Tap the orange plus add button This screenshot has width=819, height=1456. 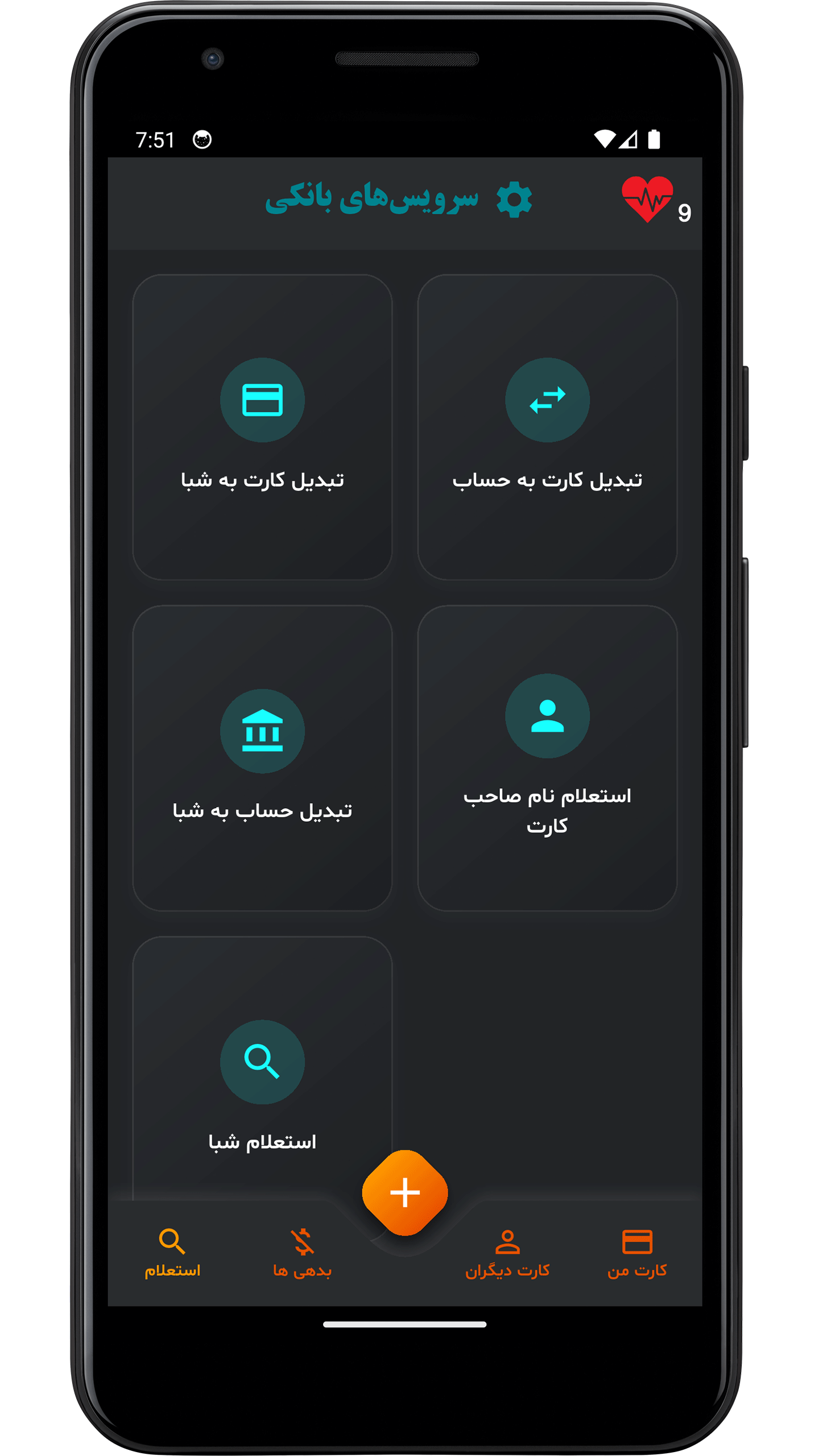click(x=405, y=1193)
